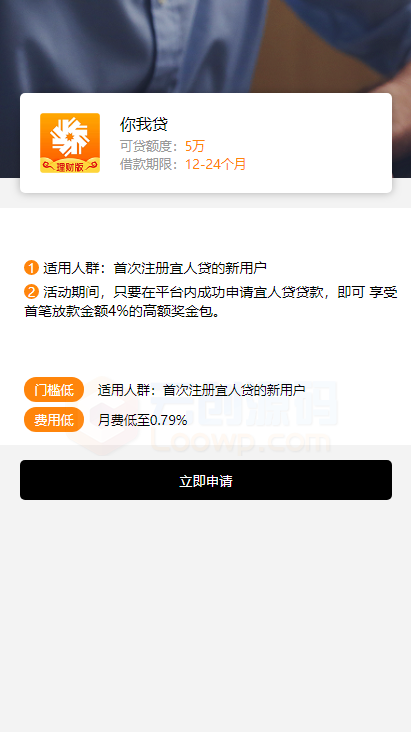The width and height of the screenshot is (411, 732).
Task: Tap the 立即申请 button
Action: click(x=206, y=480)
